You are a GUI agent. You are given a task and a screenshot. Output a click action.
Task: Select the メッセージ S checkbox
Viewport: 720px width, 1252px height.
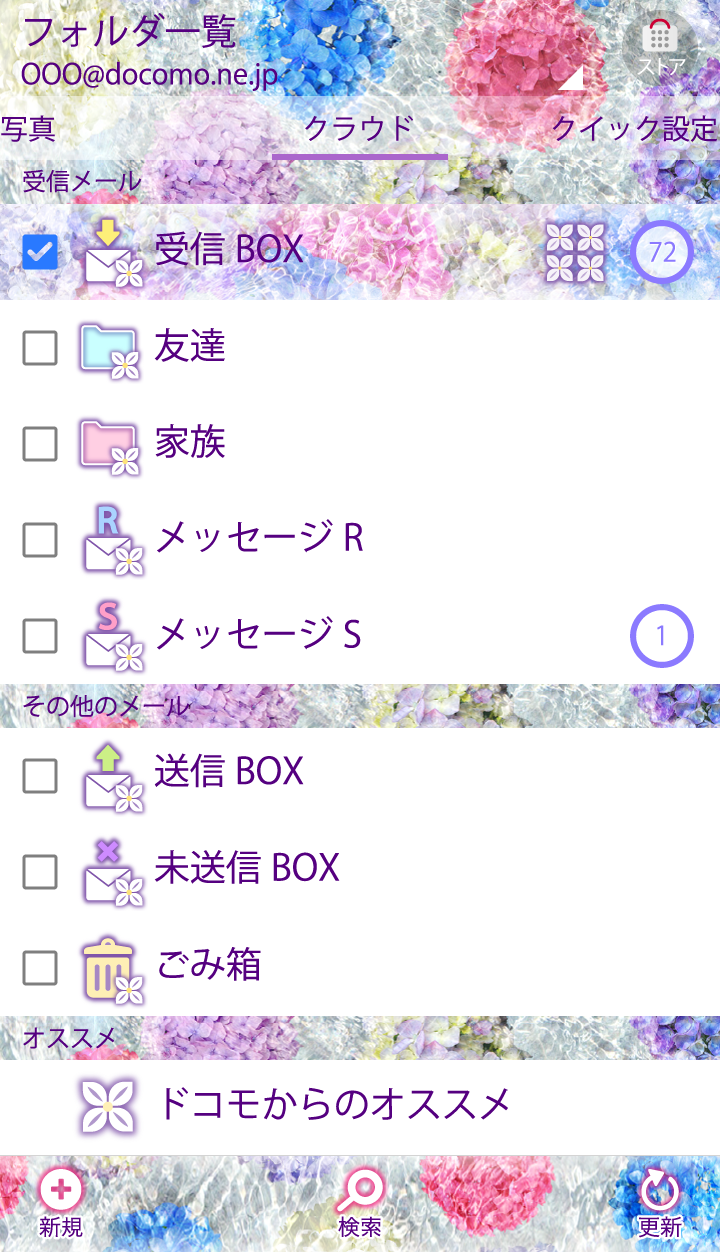[x=40, y=634]
